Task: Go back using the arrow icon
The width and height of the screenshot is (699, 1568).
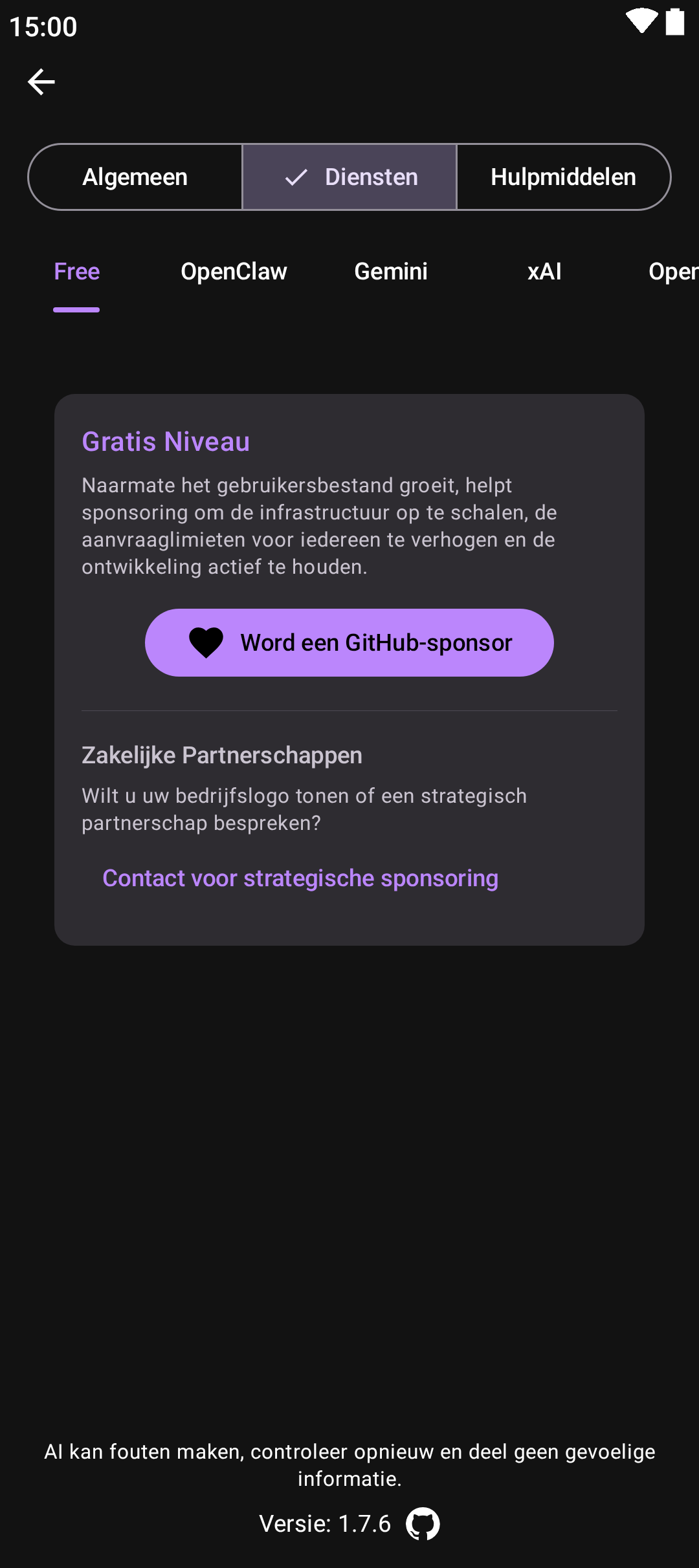Action: click(x=41, y=82)
